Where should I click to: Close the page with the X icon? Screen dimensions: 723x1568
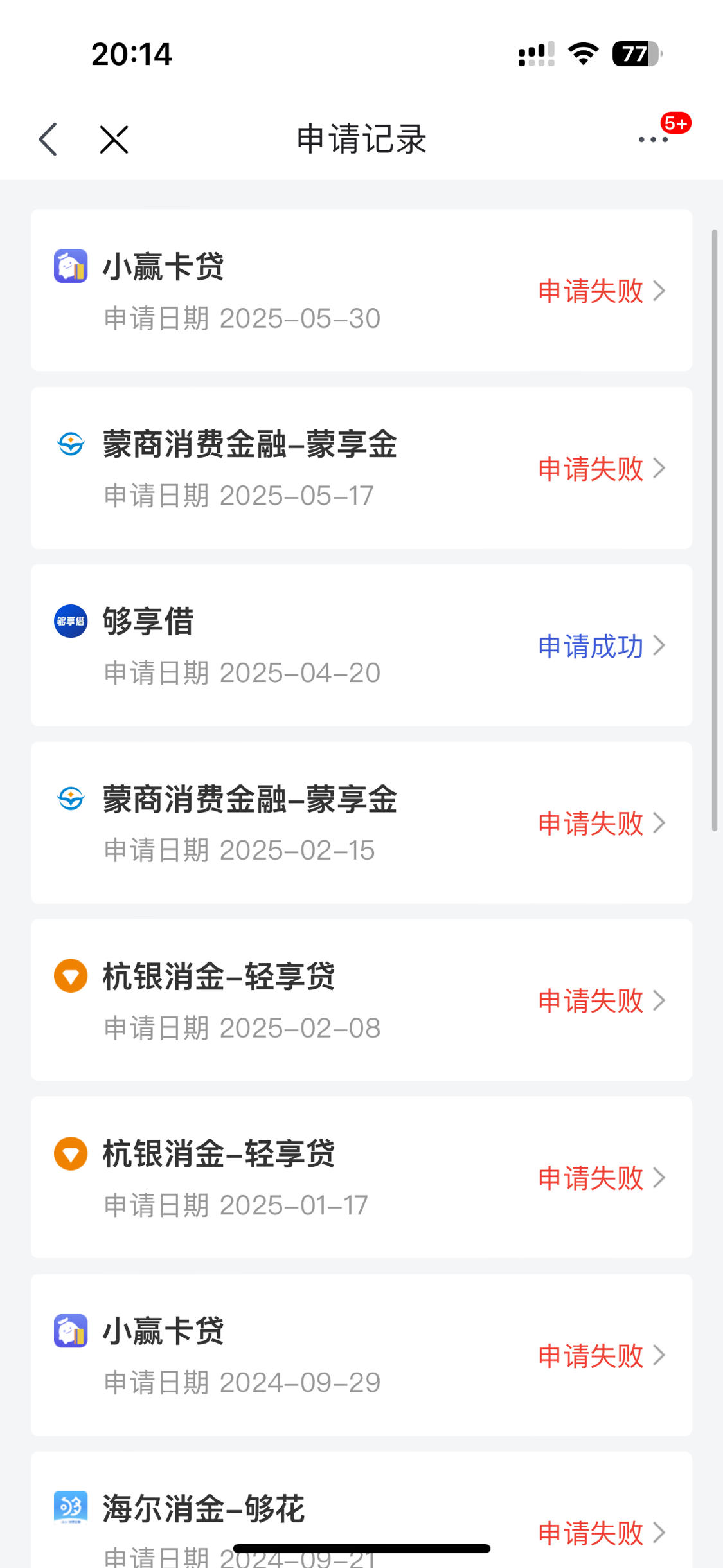click(x=114, y=140)
